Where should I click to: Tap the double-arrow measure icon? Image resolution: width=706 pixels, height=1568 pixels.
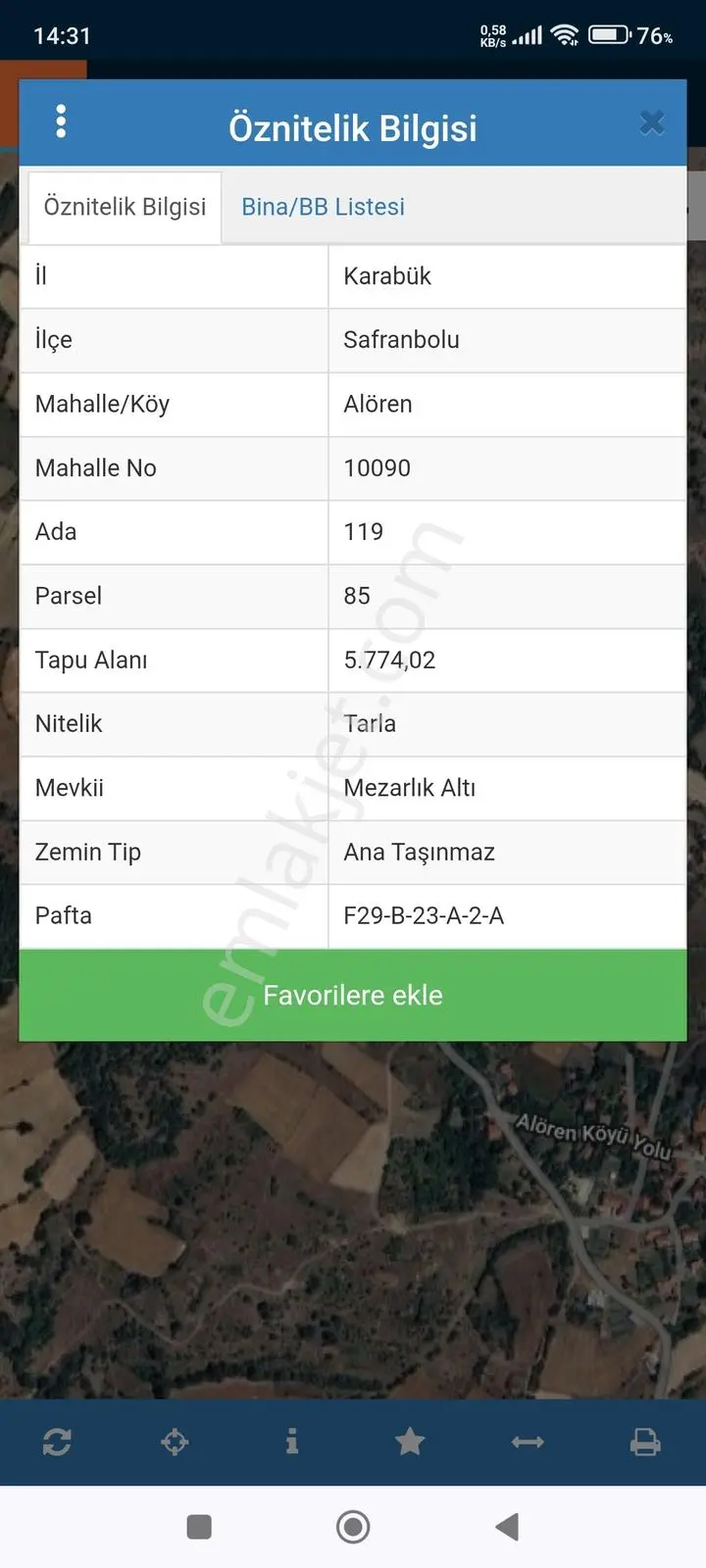click(x=528, y=1443)
